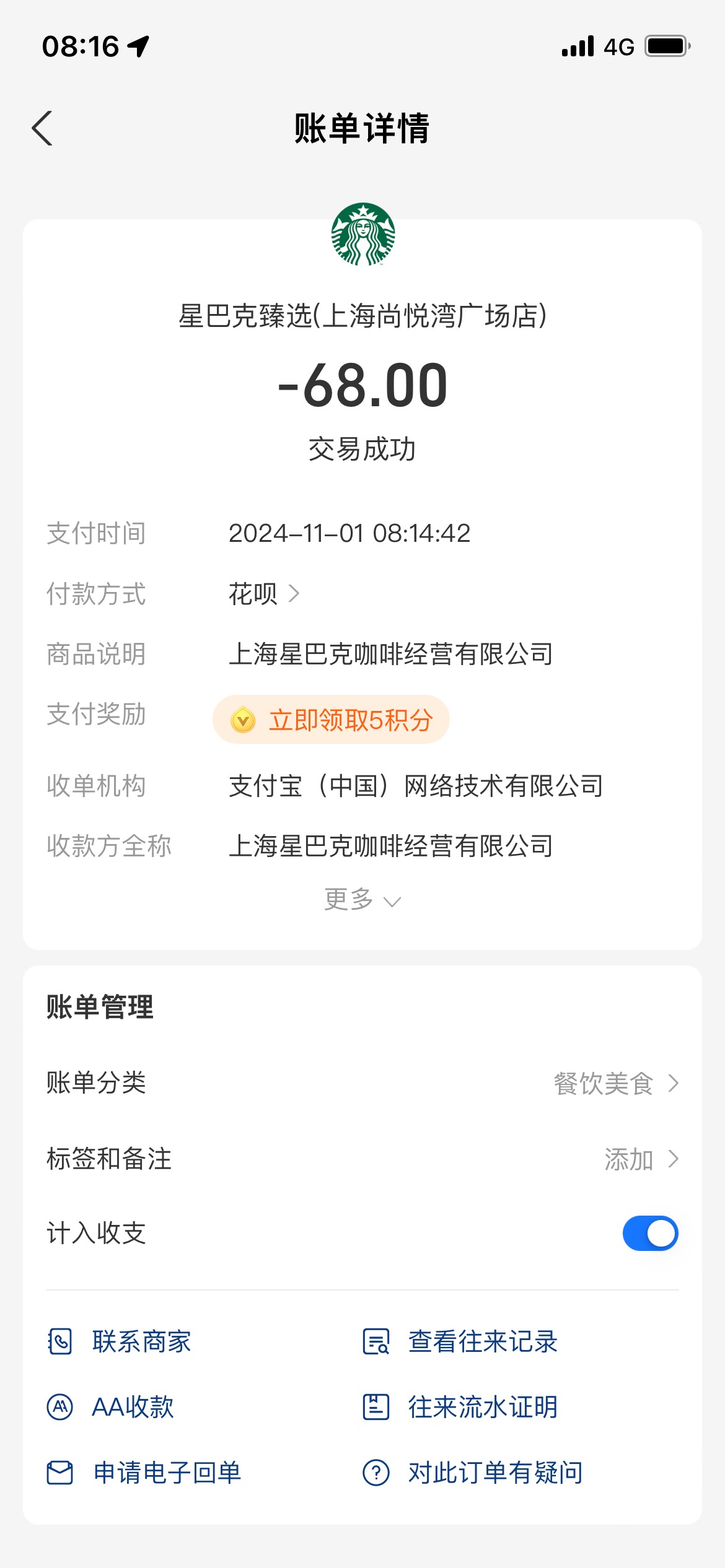Open 往来流水证明
725x1568 pixels.
click(x=460, y=1407)
